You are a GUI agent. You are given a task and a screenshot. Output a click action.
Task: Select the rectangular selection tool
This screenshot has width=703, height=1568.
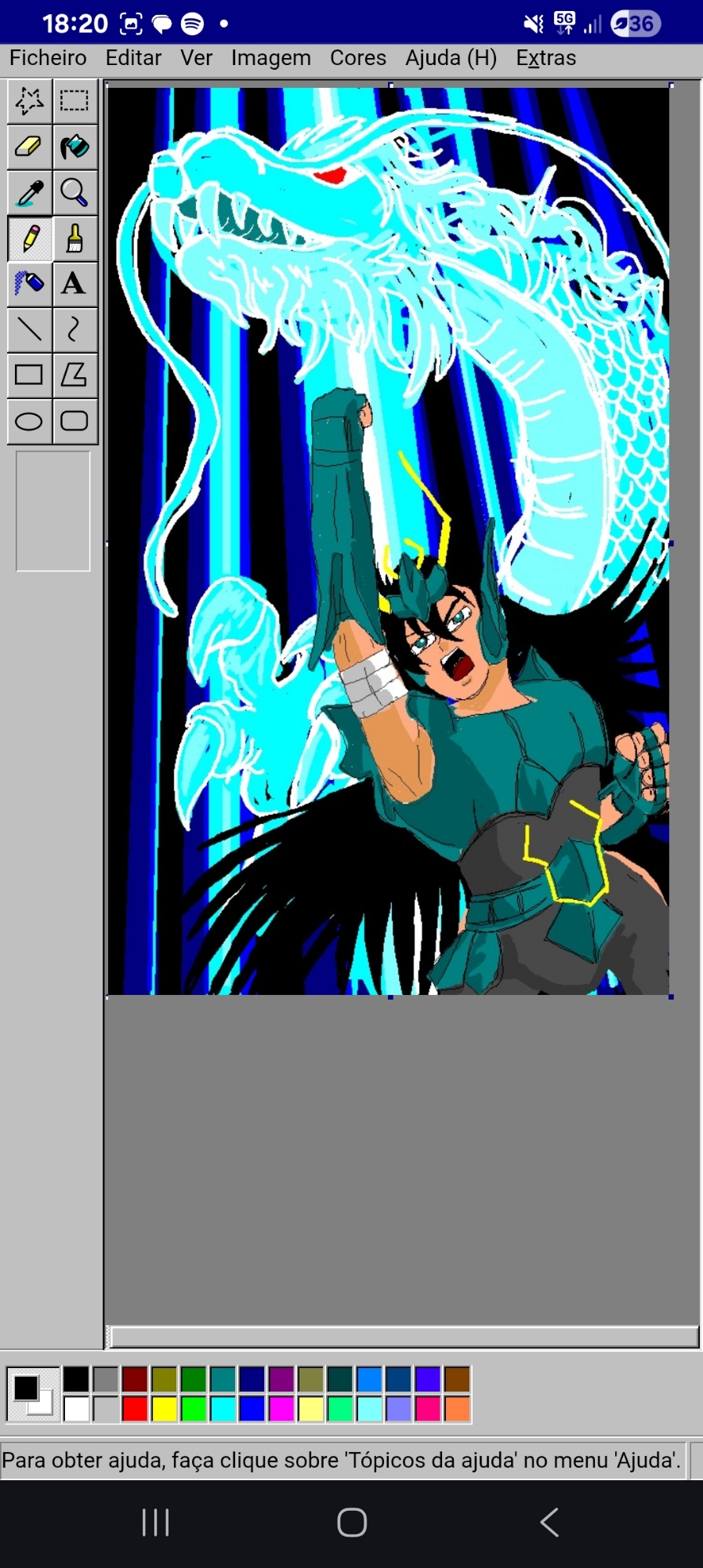point(74,101)
